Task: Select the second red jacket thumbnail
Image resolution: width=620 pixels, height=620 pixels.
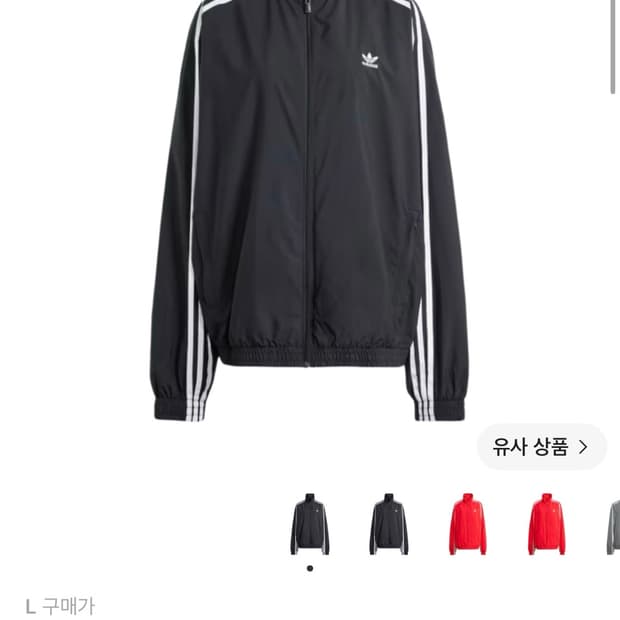Action: click(x=547, y=524)
